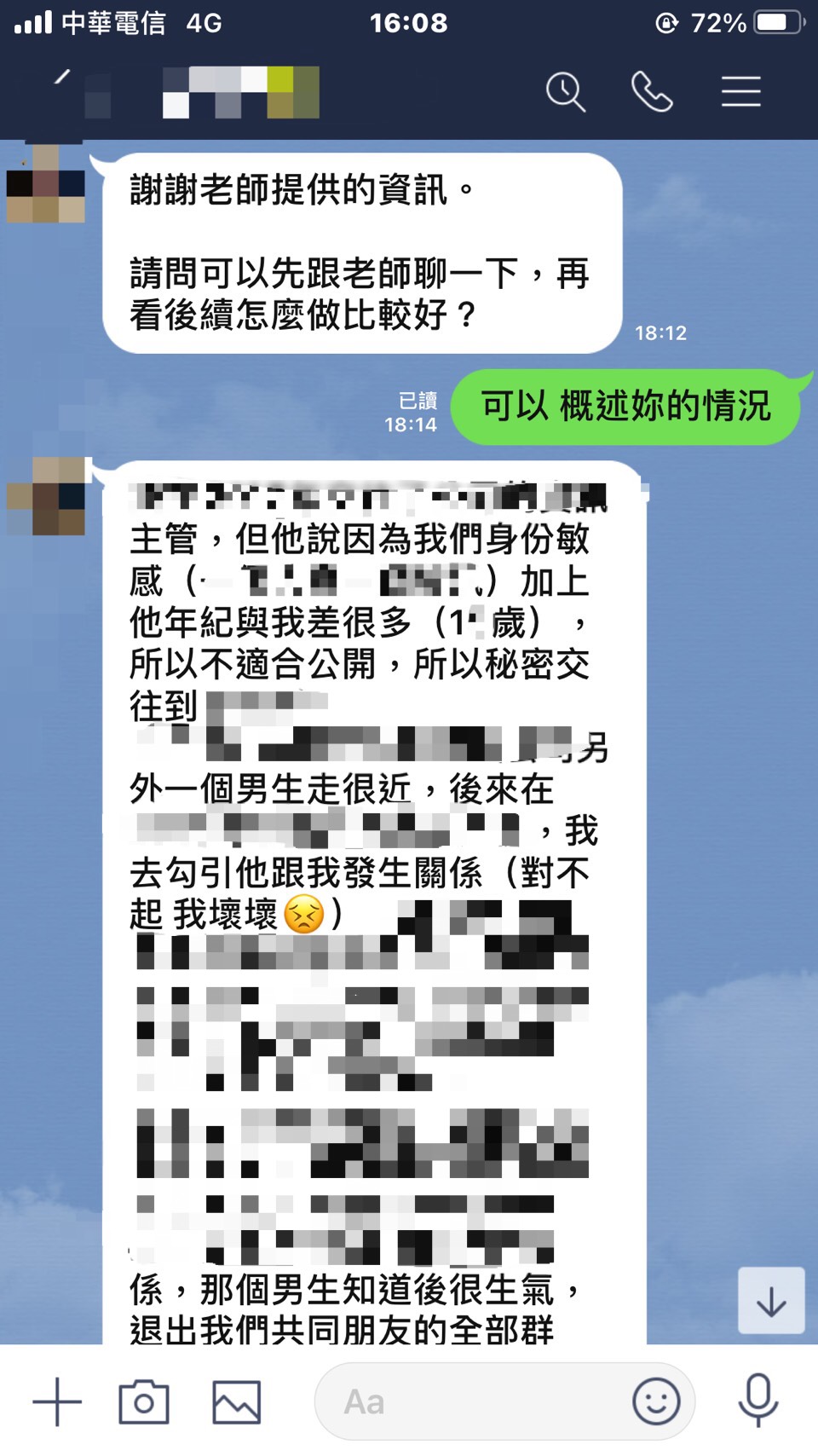Open the camera
This screenshot has height=1456, width=818.
tap(144, 1401)
